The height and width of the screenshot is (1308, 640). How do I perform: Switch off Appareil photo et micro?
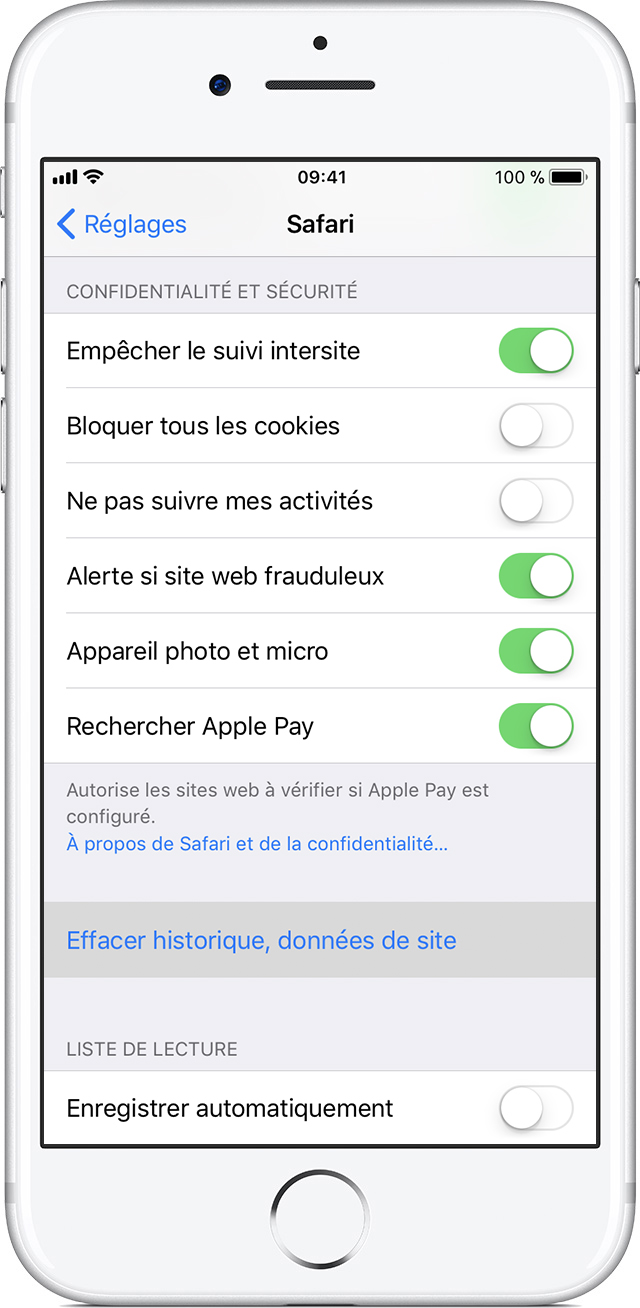(x=536, y=651)
